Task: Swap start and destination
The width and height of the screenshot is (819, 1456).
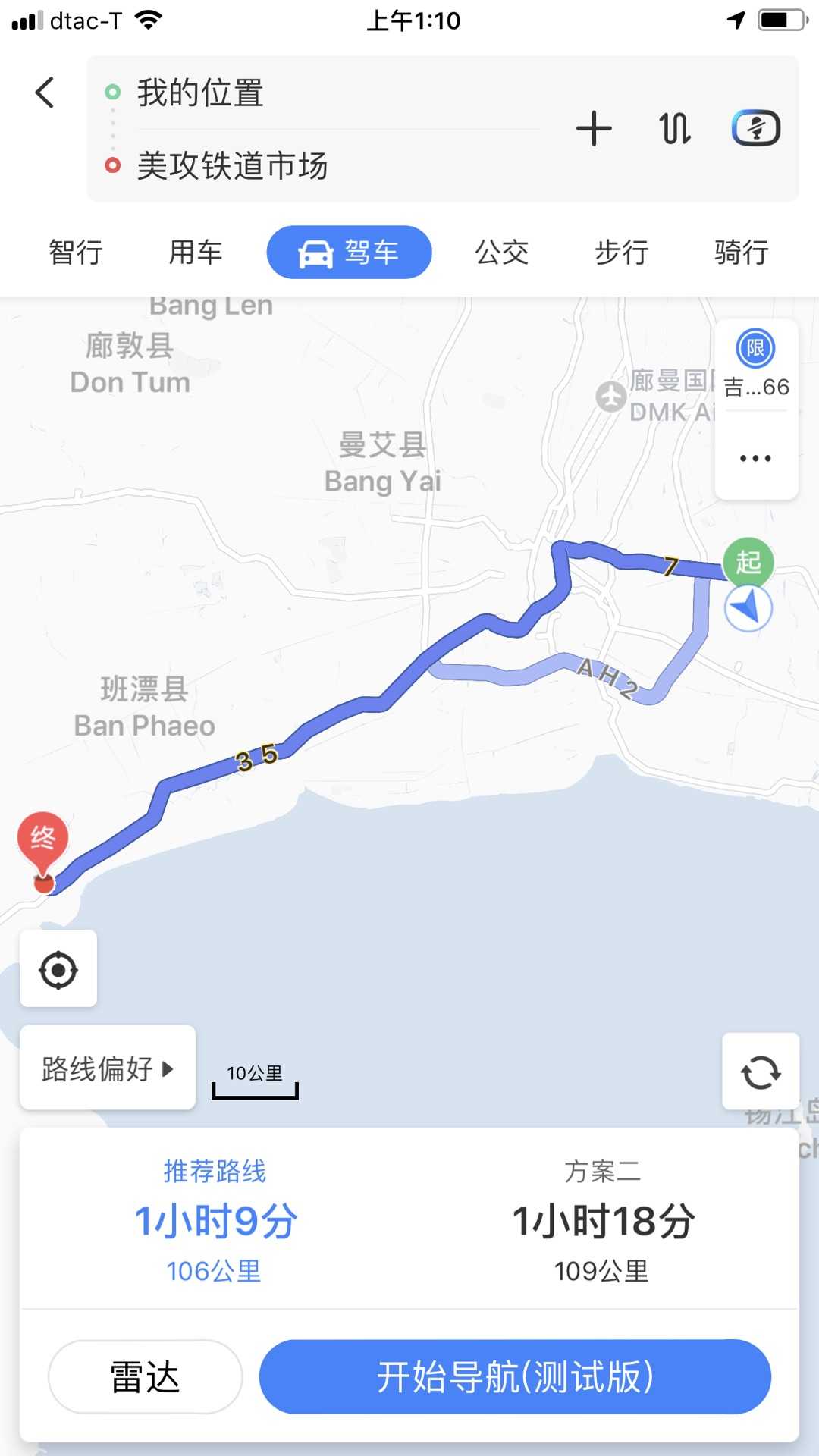Action: [x=674, y=128]
